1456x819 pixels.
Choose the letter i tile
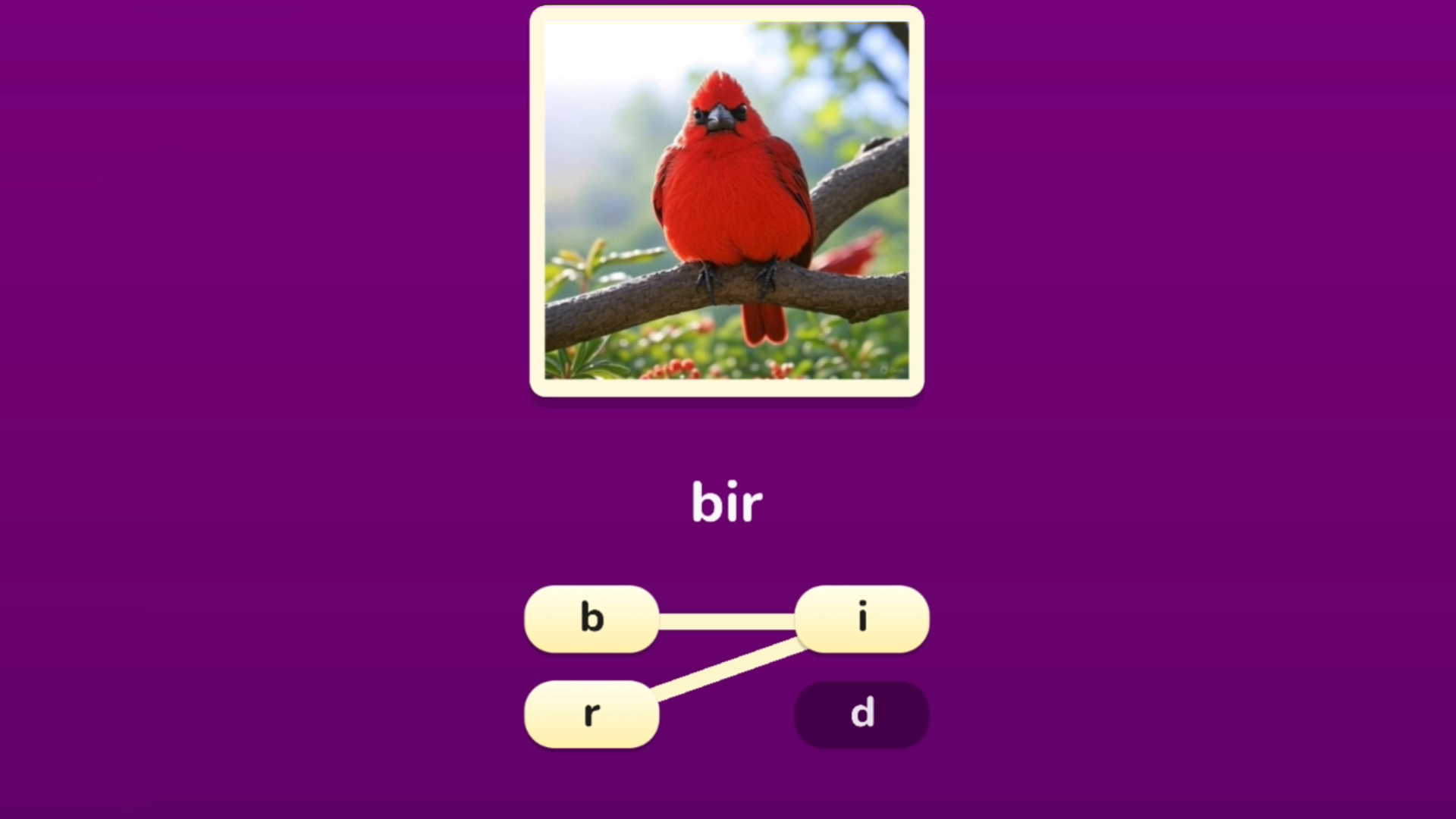point(861,619)
